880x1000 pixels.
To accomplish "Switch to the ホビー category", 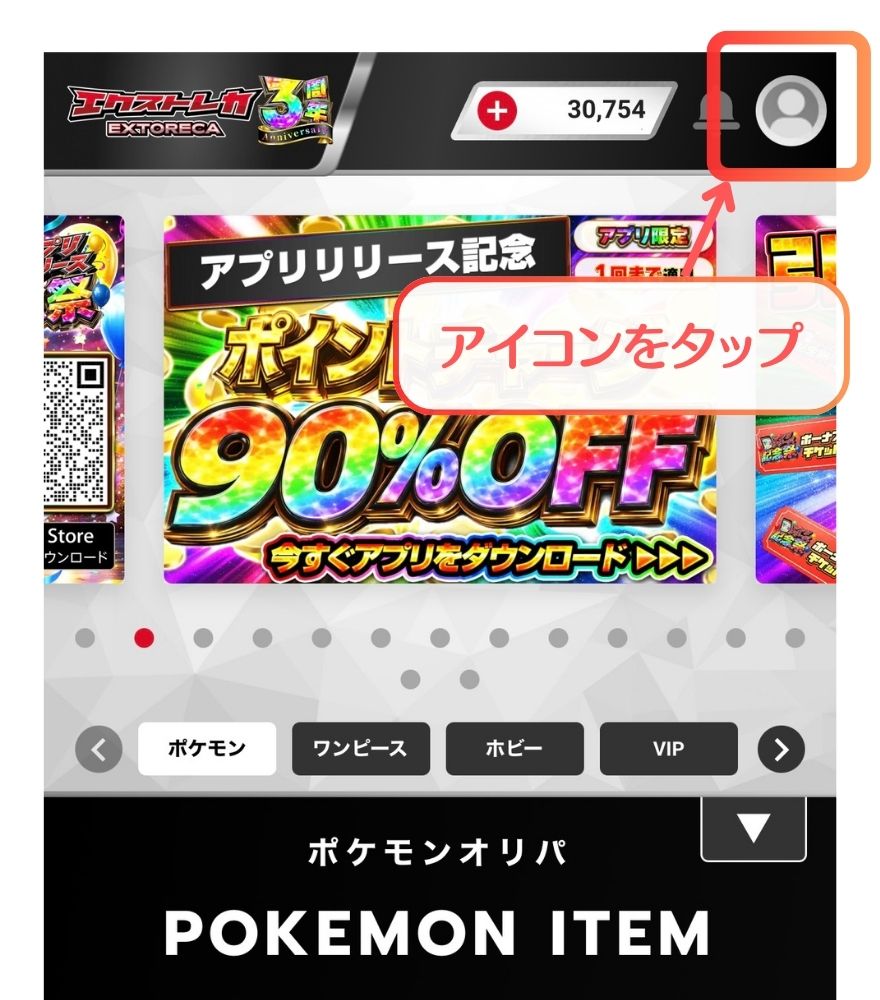I will (x=514, y=748).
